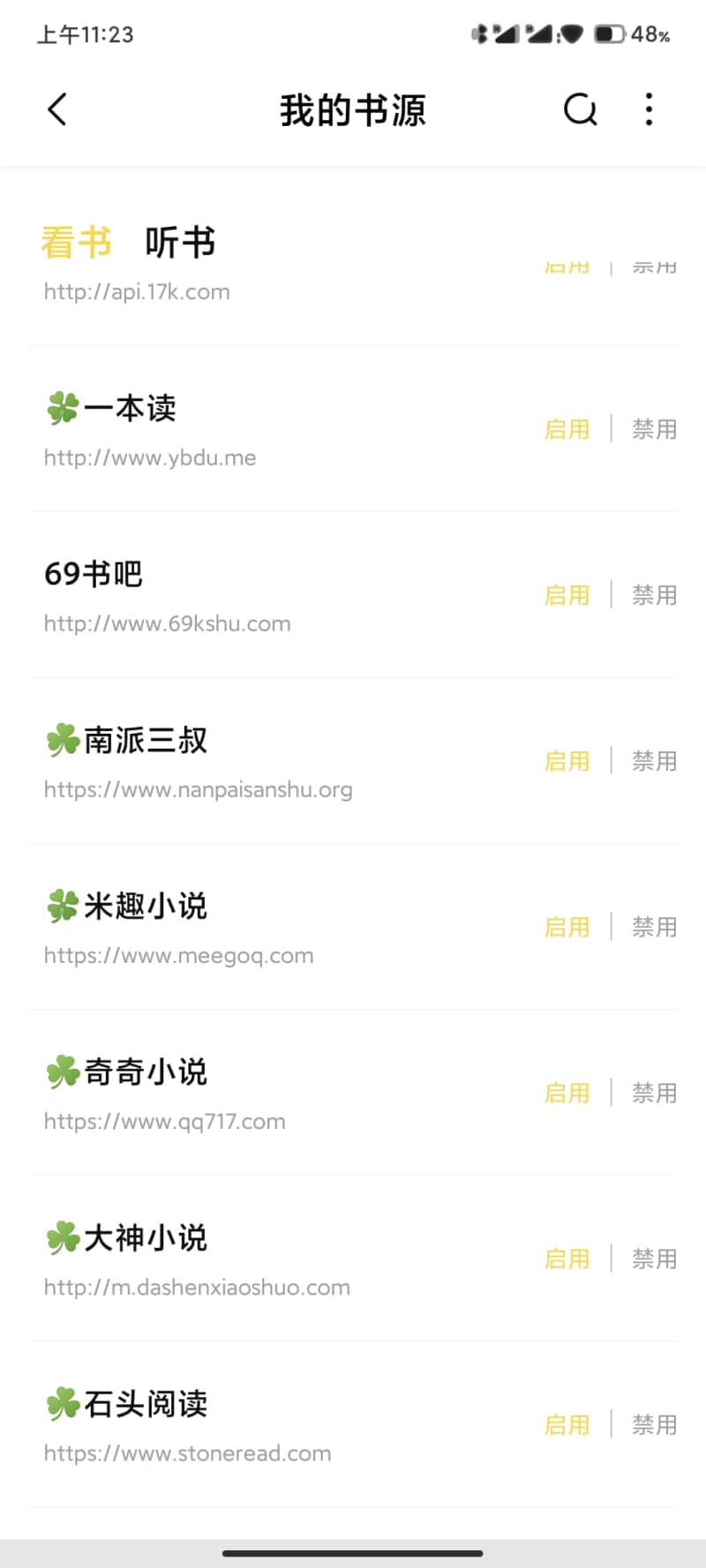
Task: Enable the 一本读 book source
Action: coord(567,429)
